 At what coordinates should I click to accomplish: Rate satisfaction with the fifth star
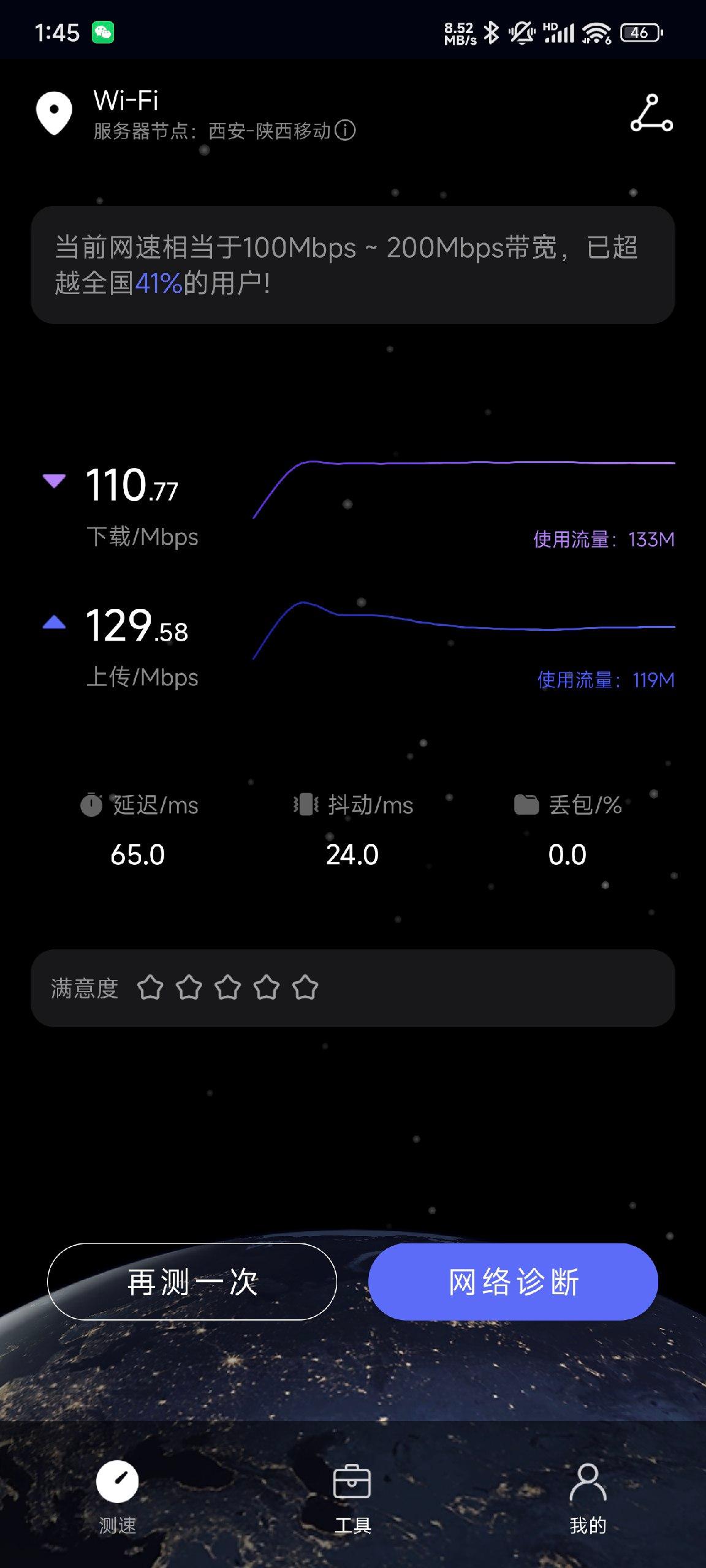305,988
